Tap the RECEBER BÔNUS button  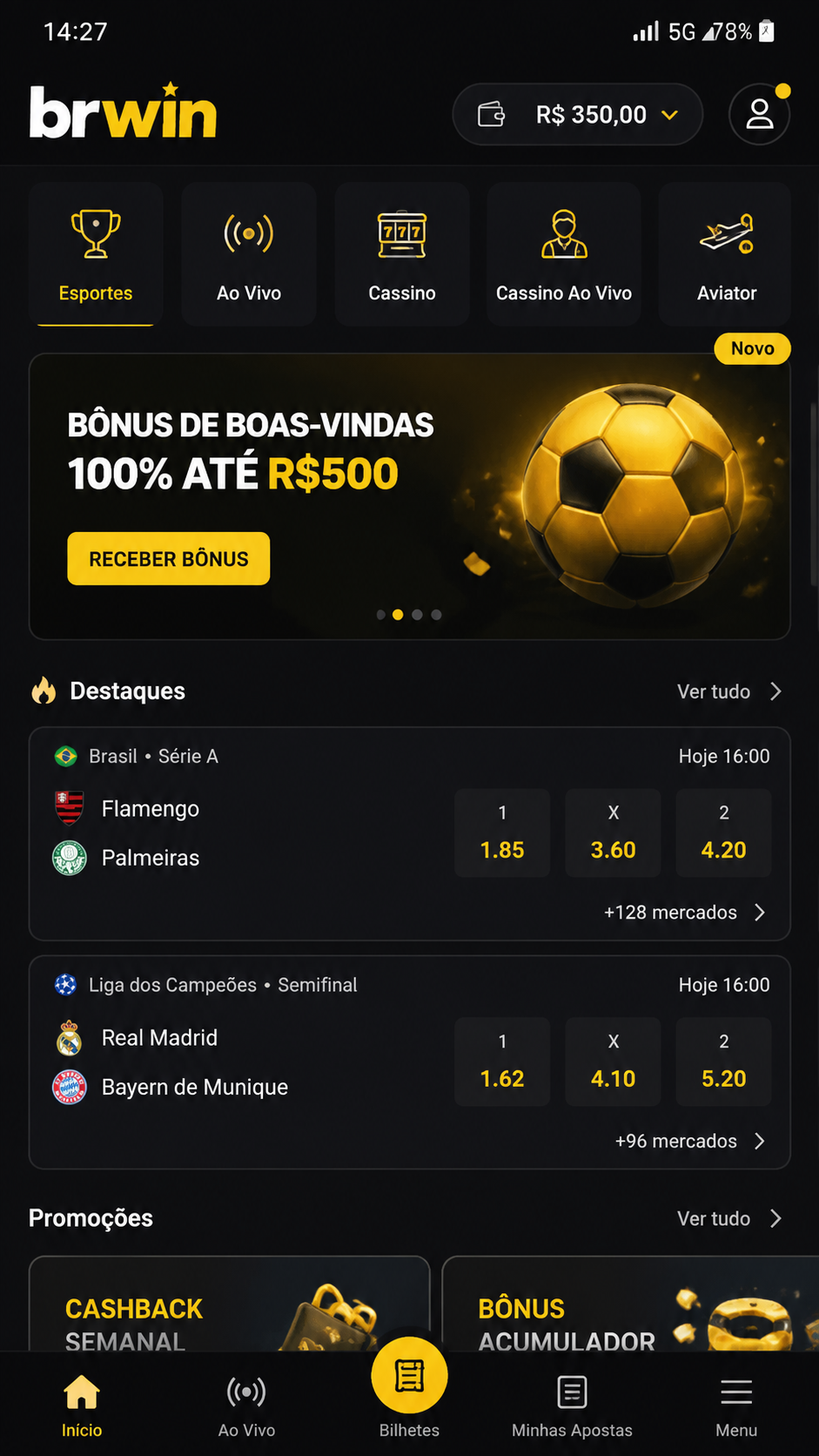tap(169, 558)
